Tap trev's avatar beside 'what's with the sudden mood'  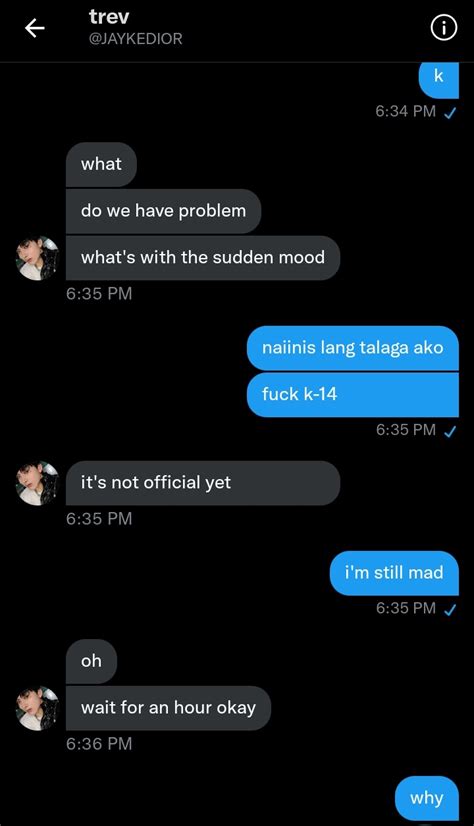click(x=37, y=258)
